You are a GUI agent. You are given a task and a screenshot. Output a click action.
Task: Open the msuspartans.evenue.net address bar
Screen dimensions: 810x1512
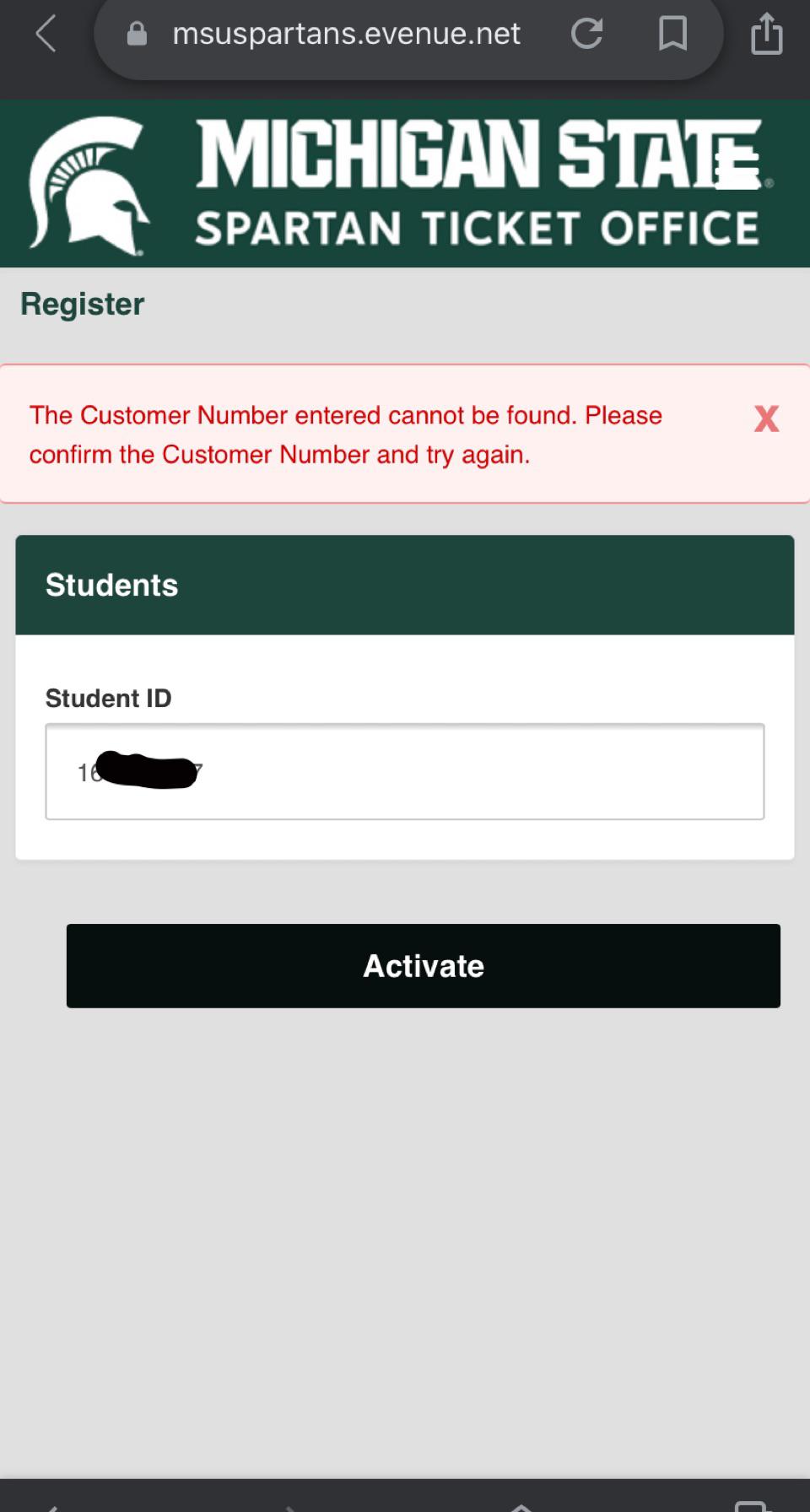point(346,34)
